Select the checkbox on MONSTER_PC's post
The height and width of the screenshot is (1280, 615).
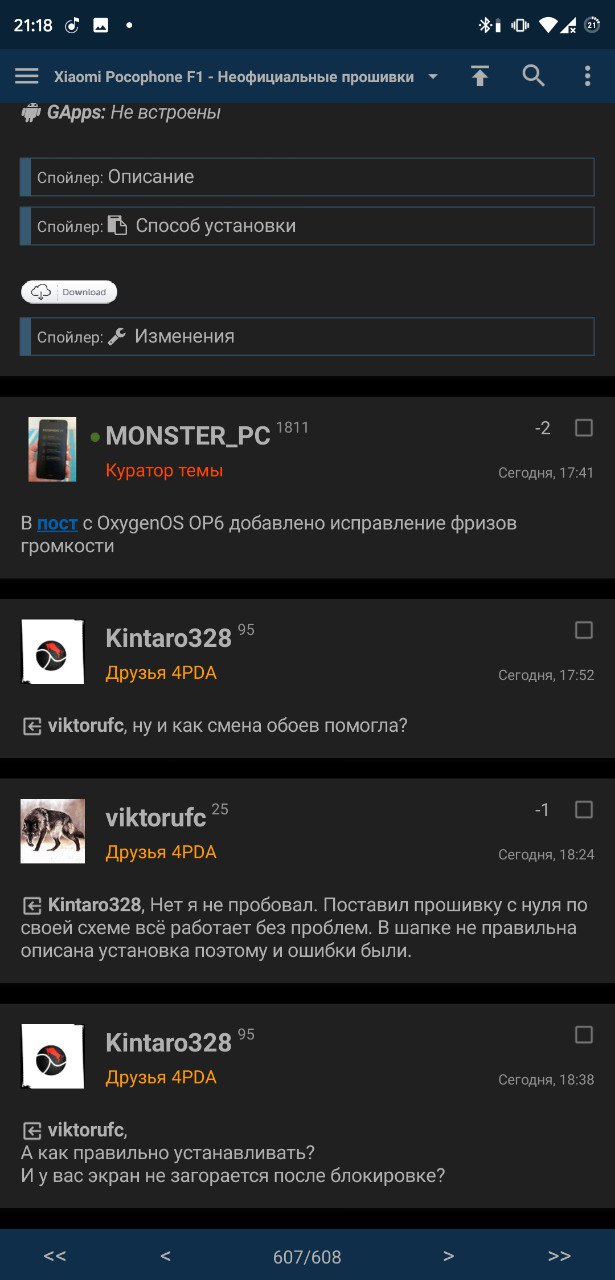[584, 428]
